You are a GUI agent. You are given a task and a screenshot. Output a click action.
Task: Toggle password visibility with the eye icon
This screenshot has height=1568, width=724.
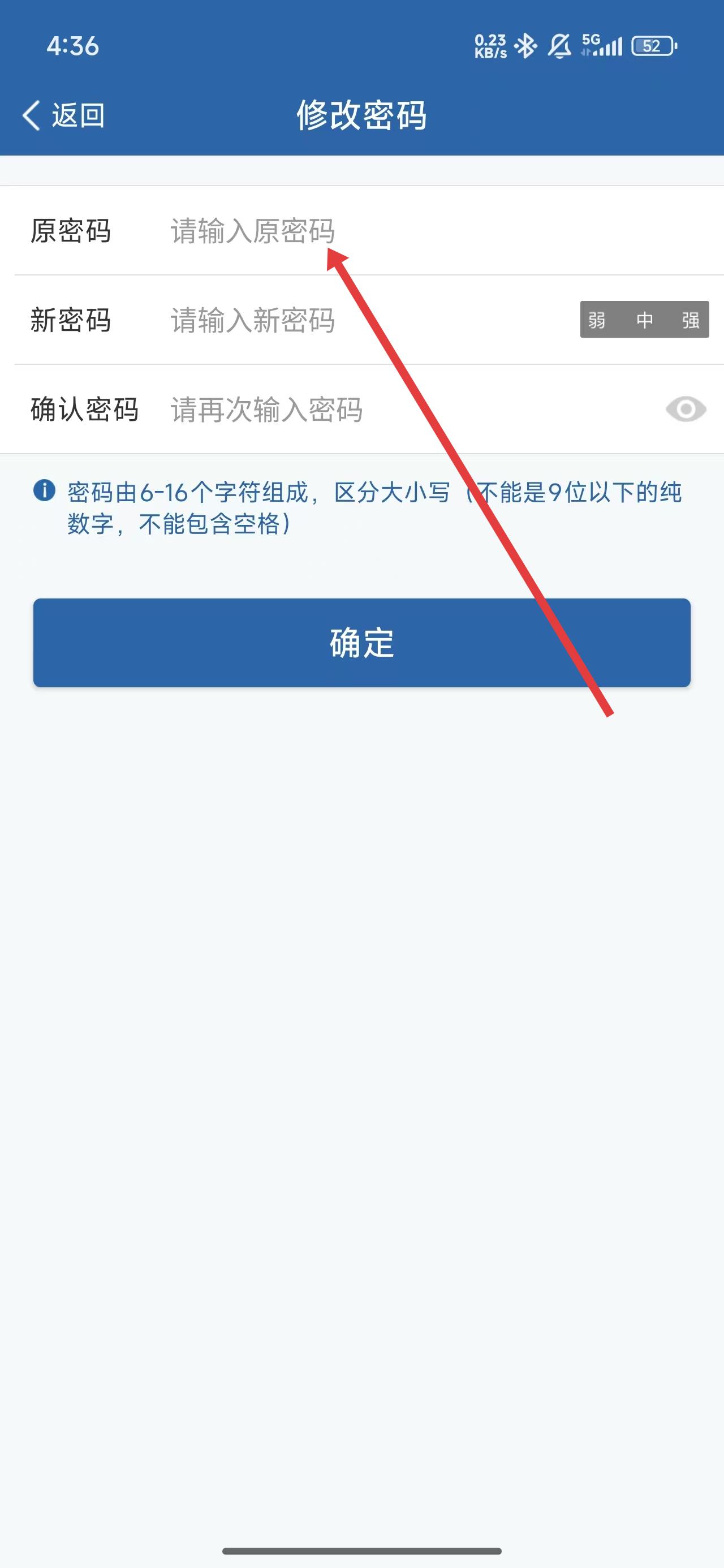[686, 409]
